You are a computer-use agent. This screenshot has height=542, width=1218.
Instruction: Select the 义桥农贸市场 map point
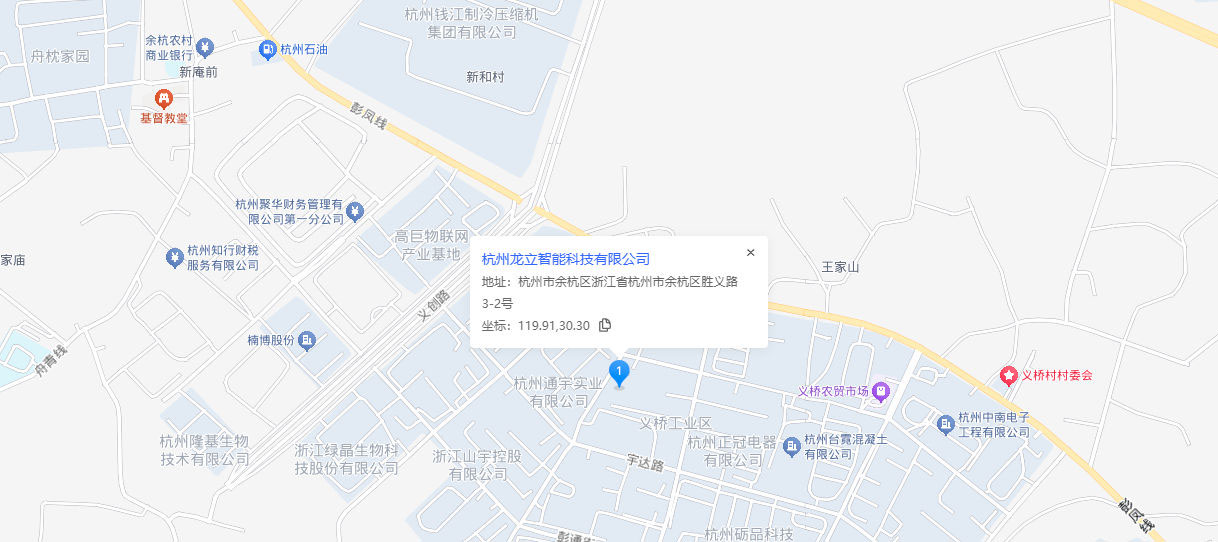(881, 391)
